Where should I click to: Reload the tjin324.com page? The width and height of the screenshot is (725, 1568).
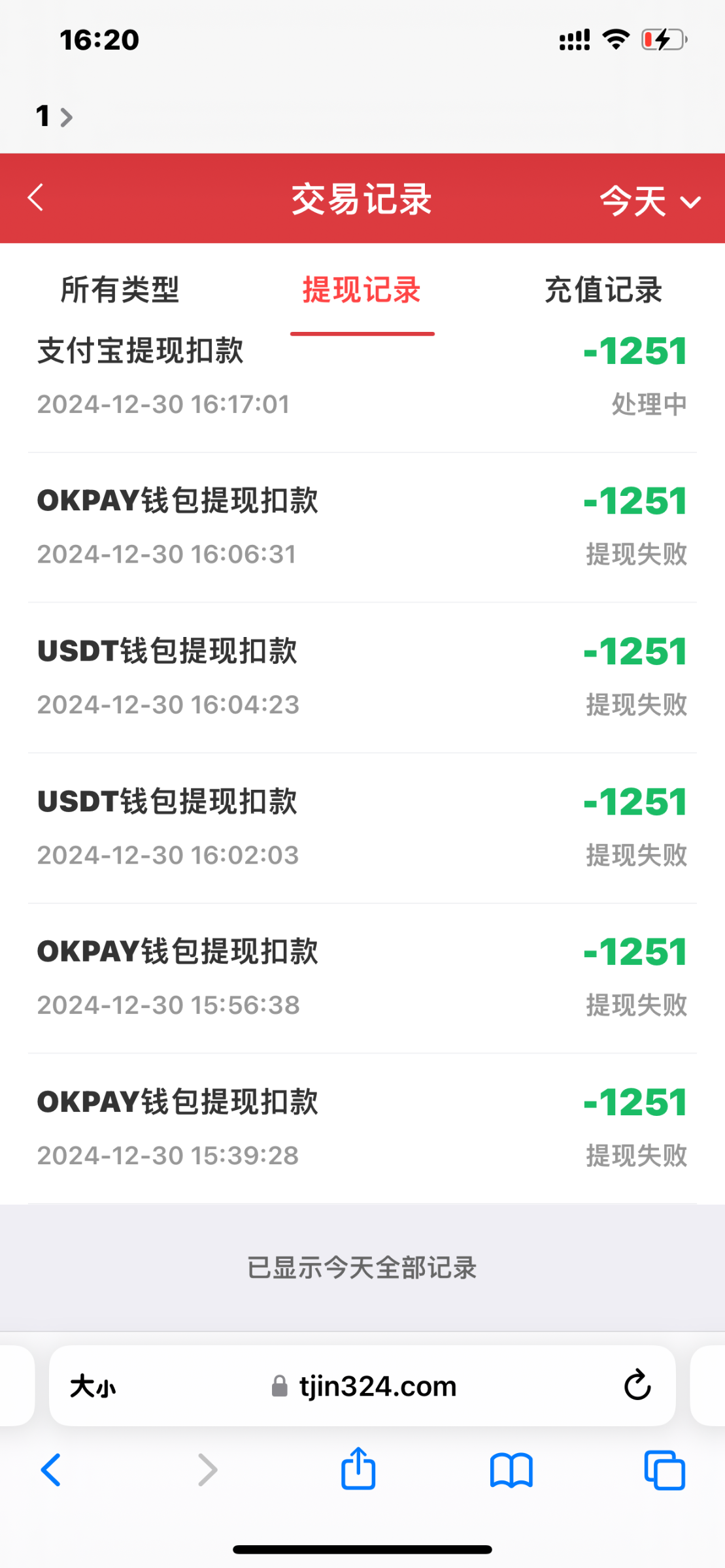[x=637, y=1386]
